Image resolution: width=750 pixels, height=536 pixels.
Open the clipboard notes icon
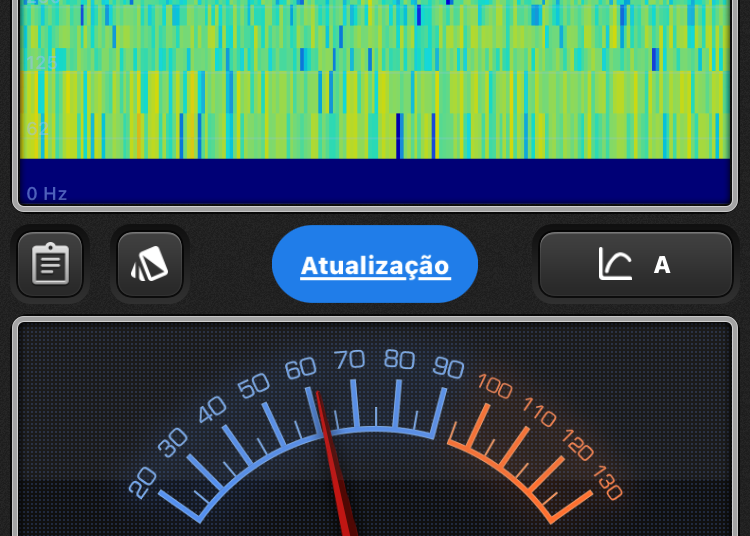(x=50, y=265)
